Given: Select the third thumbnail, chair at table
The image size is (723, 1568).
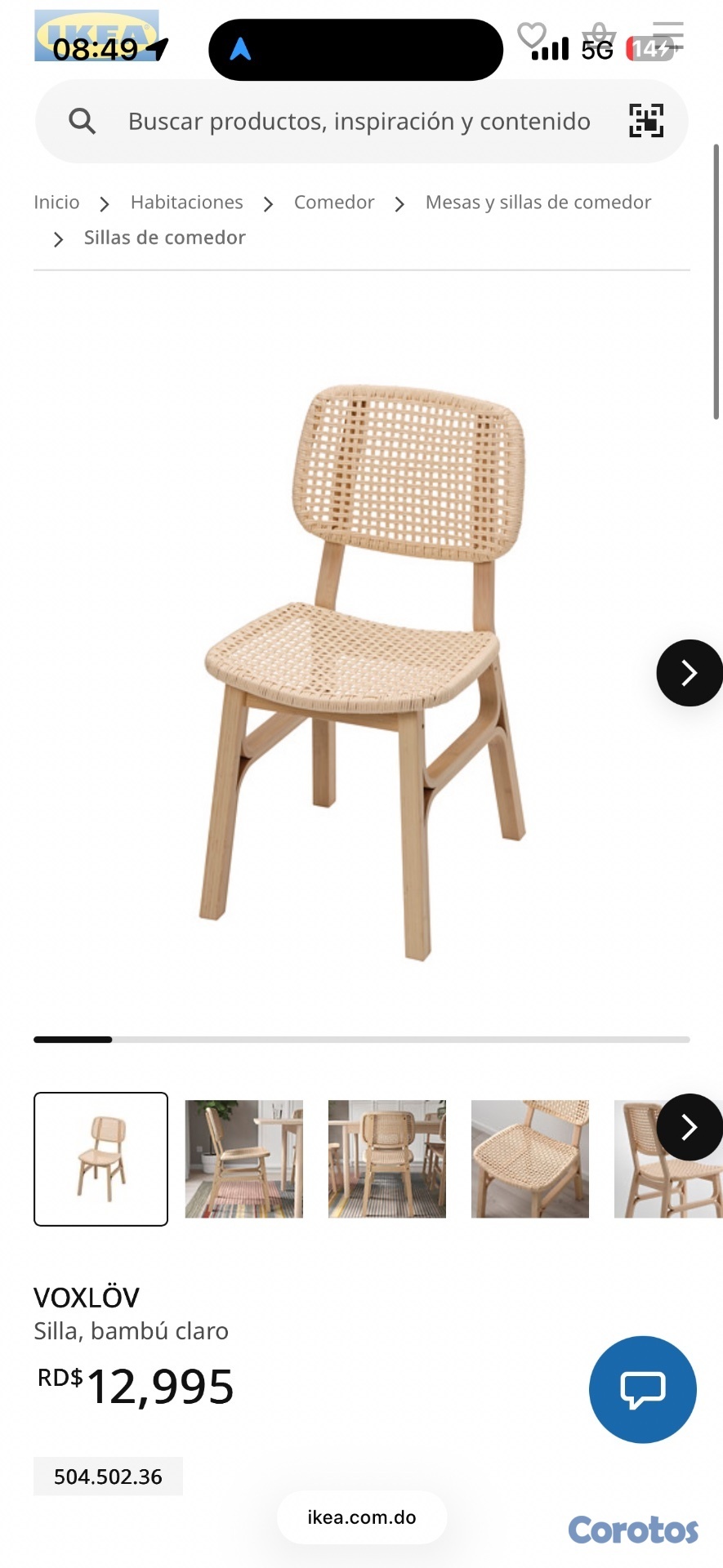Looking at the screenshot, I should (x=386, y=1159).
